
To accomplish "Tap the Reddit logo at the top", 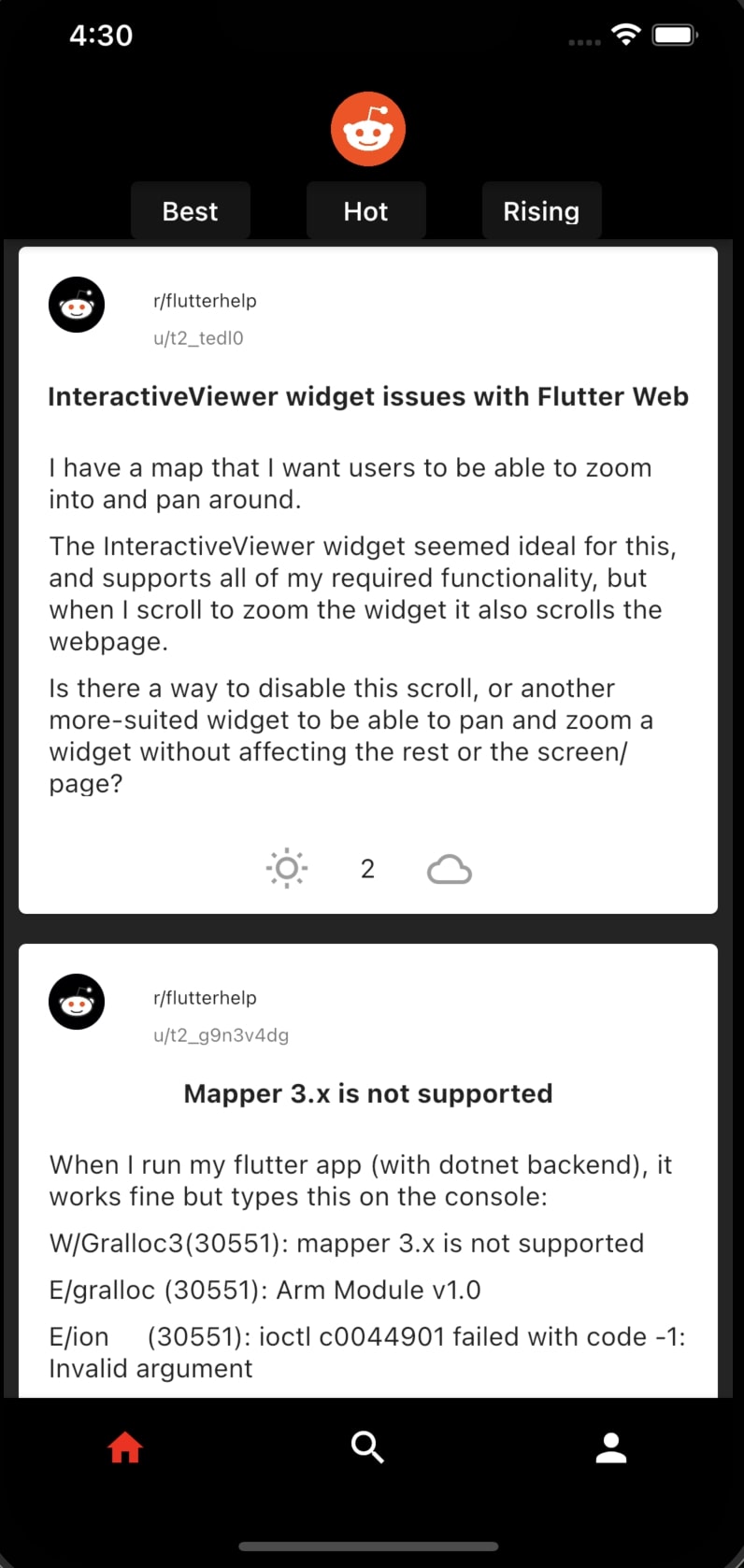I will [x=367, y=129].
